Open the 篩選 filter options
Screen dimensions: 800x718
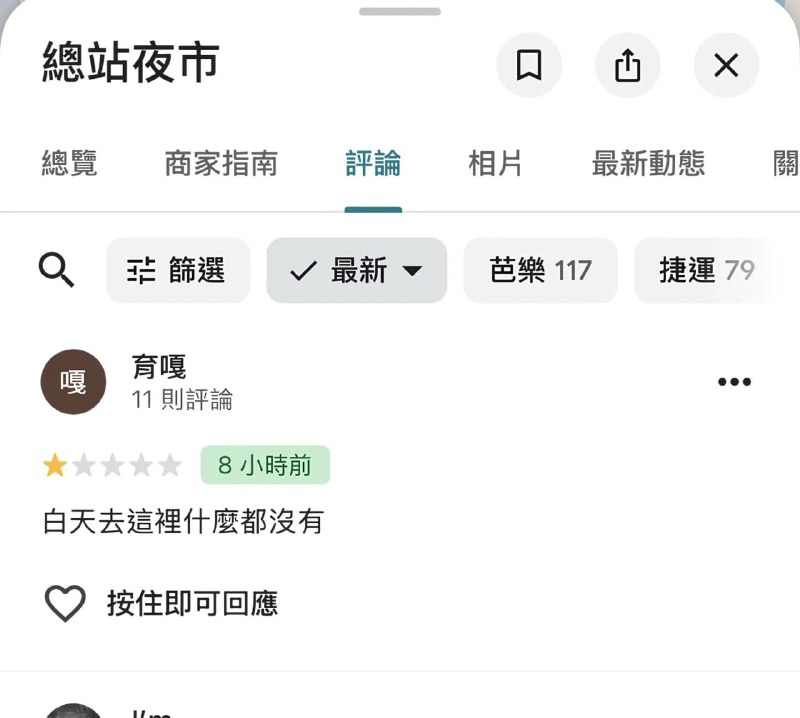(178, 270)
